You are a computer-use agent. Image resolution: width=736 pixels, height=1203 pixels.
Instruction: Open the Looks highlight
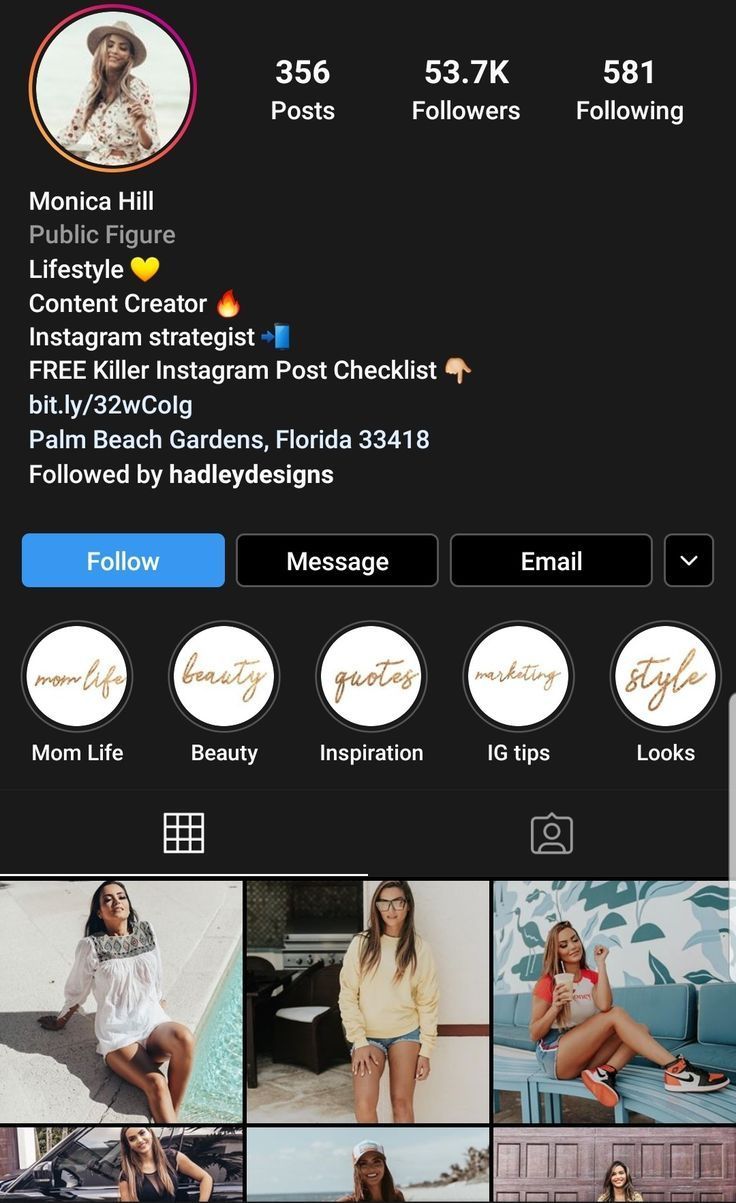(x=665, y=677)
